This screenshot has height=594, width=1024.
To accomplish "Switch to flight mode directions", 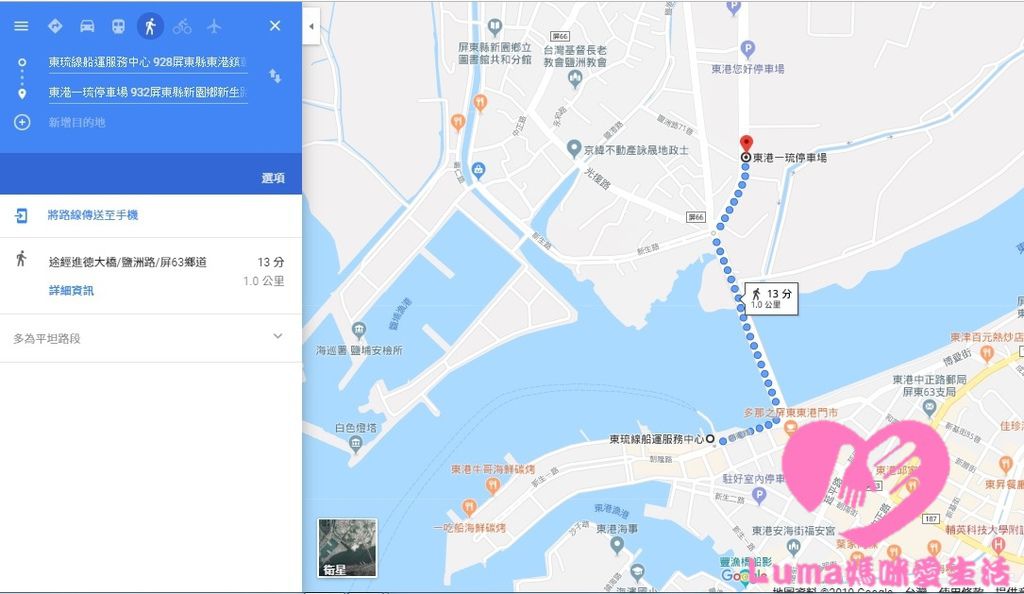I will click(x=214, y=26).
